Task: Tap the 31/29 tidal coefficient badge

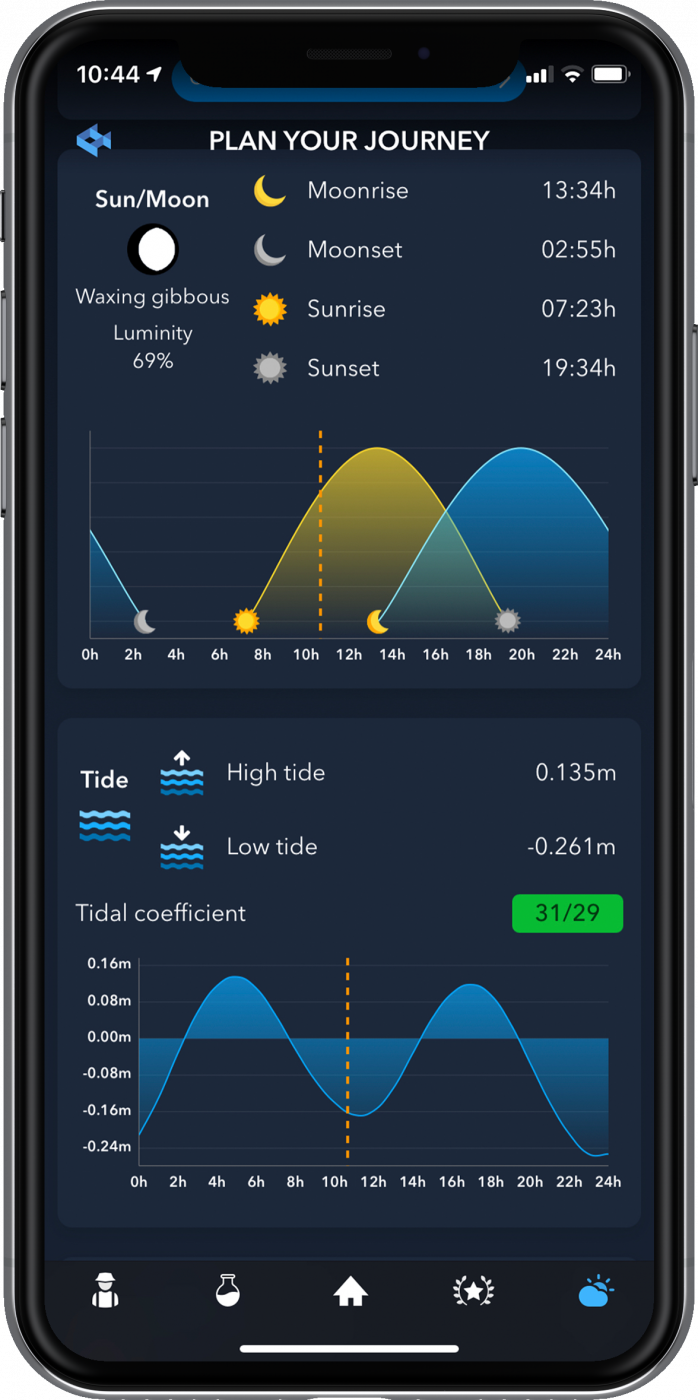Action: tap(567, 913)
